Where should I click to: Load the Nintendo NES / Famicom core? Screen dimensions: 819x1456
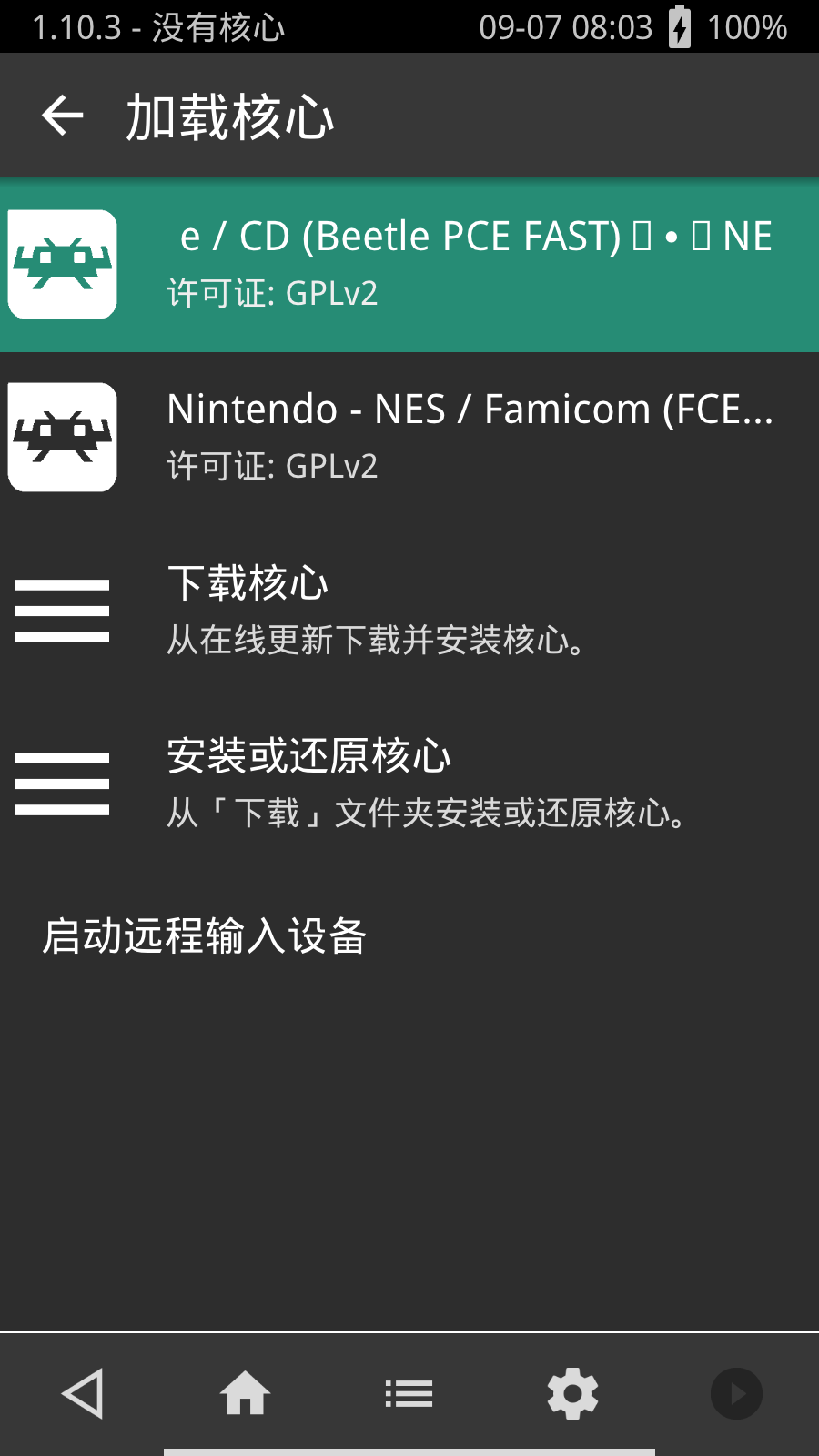409,437
